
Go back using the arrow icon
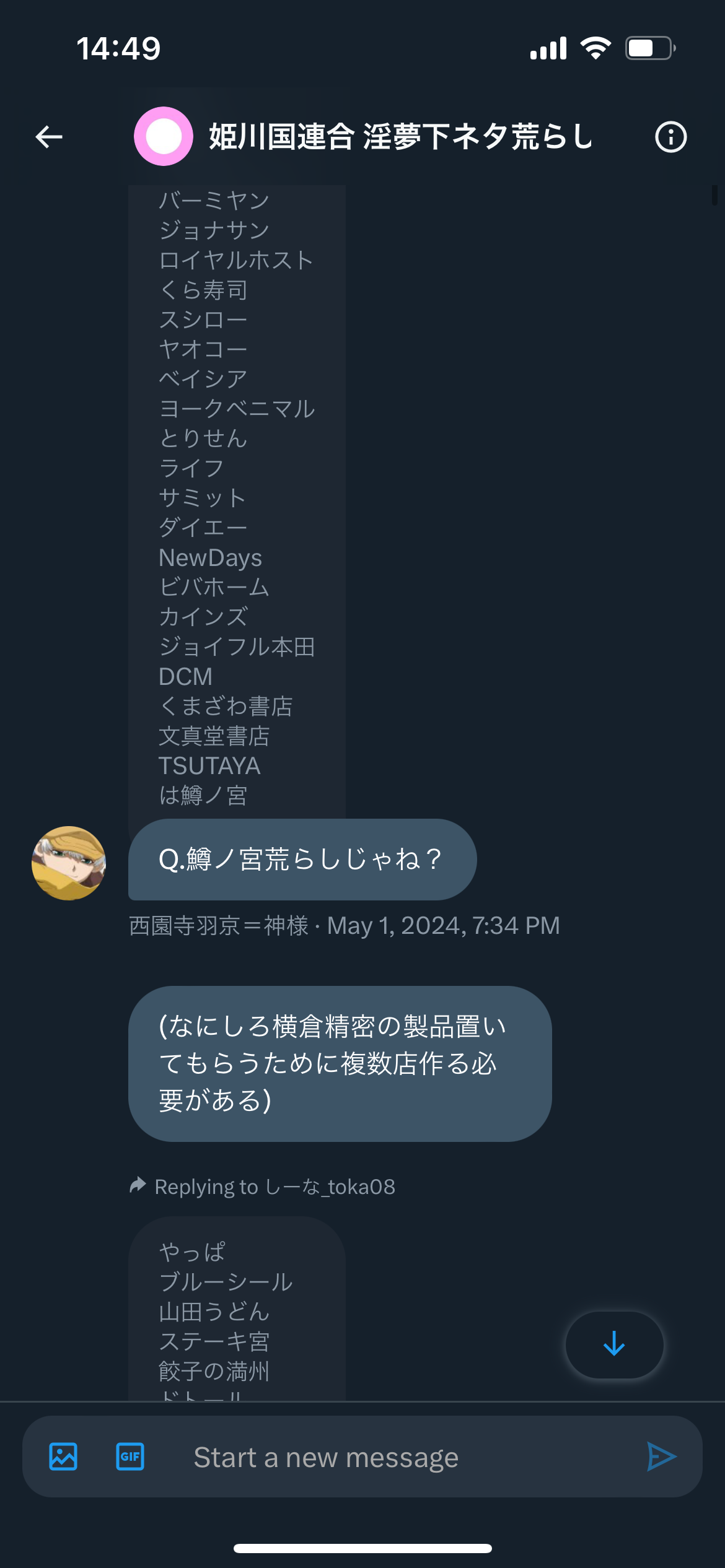tap(49, 137)
